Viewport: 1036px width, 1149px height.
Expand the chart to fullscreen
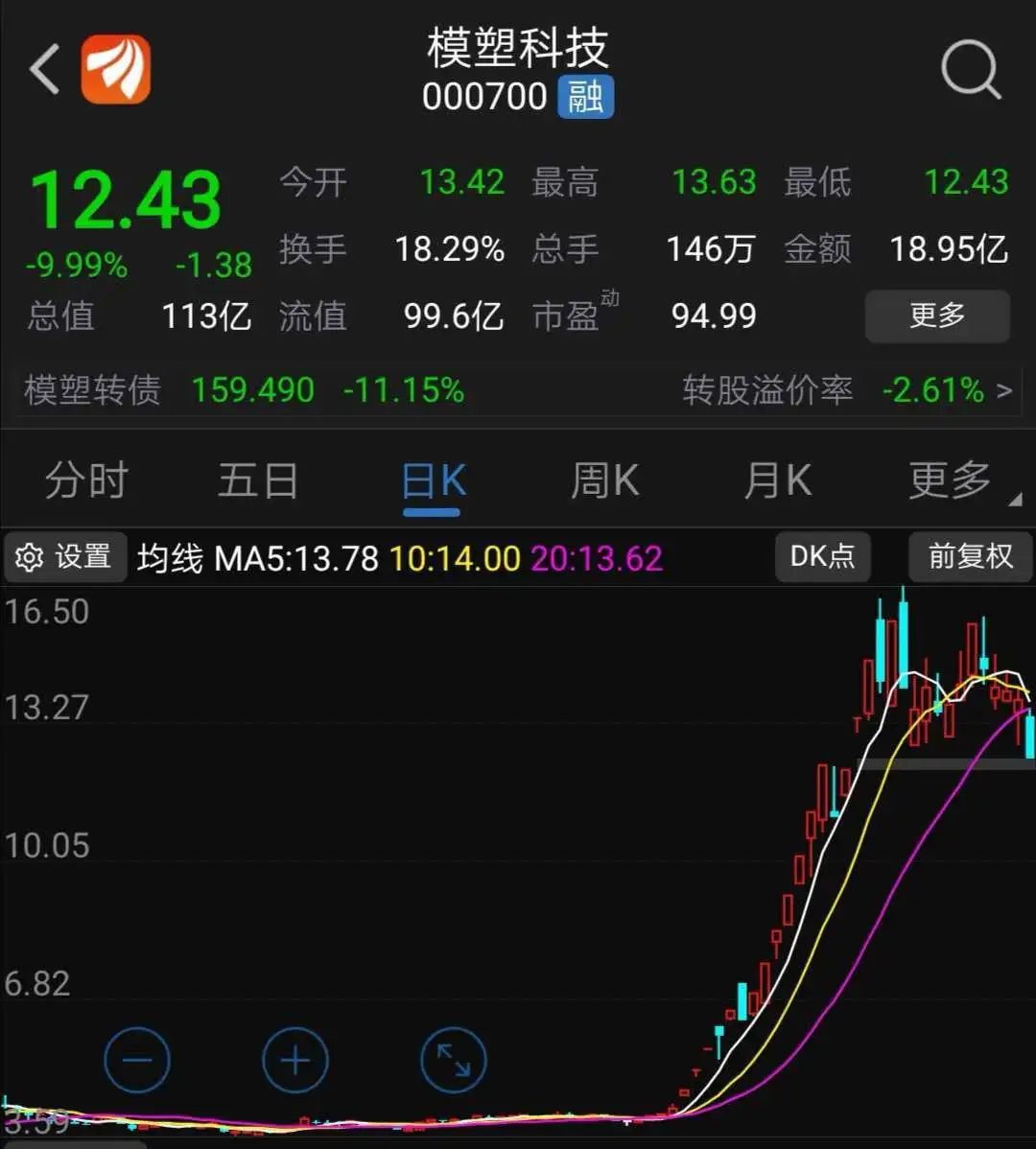coord(453,1061)
